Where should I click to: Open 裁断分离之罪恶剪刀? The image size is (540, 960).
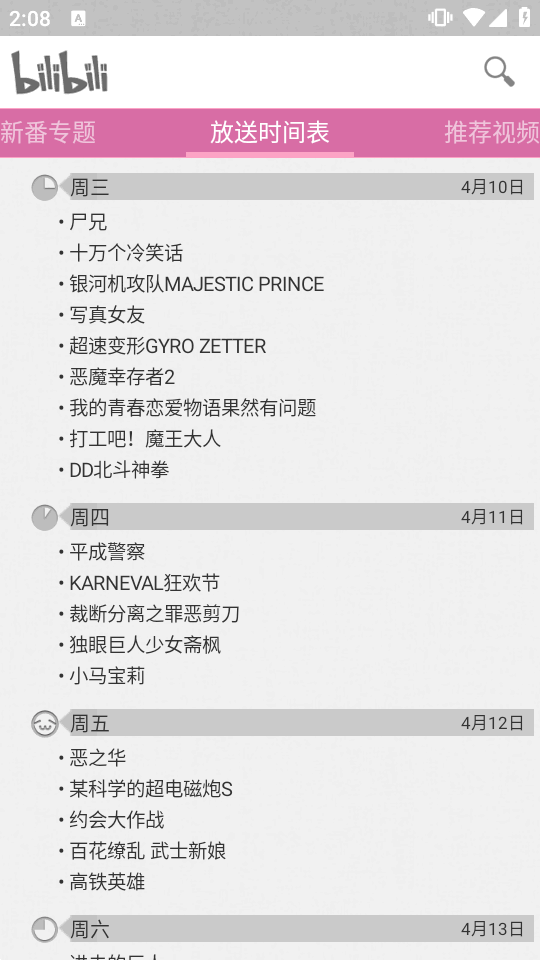pos(154,614)
